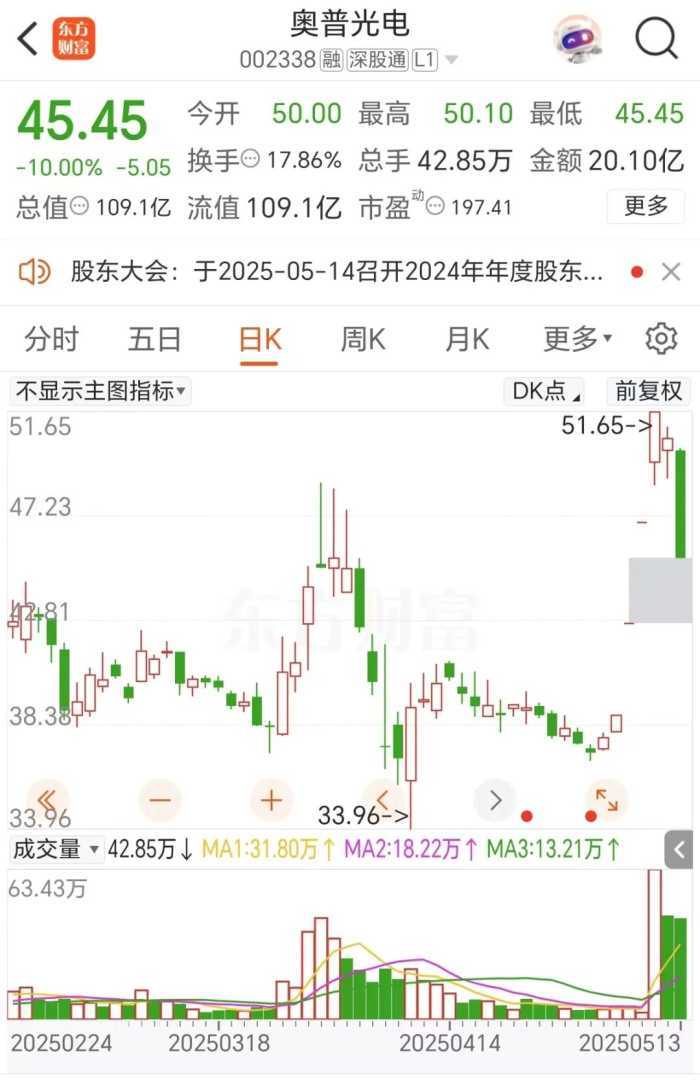Tap the 更多 button for more quote data
The image size is (700, 1080).
click(646, 206)
